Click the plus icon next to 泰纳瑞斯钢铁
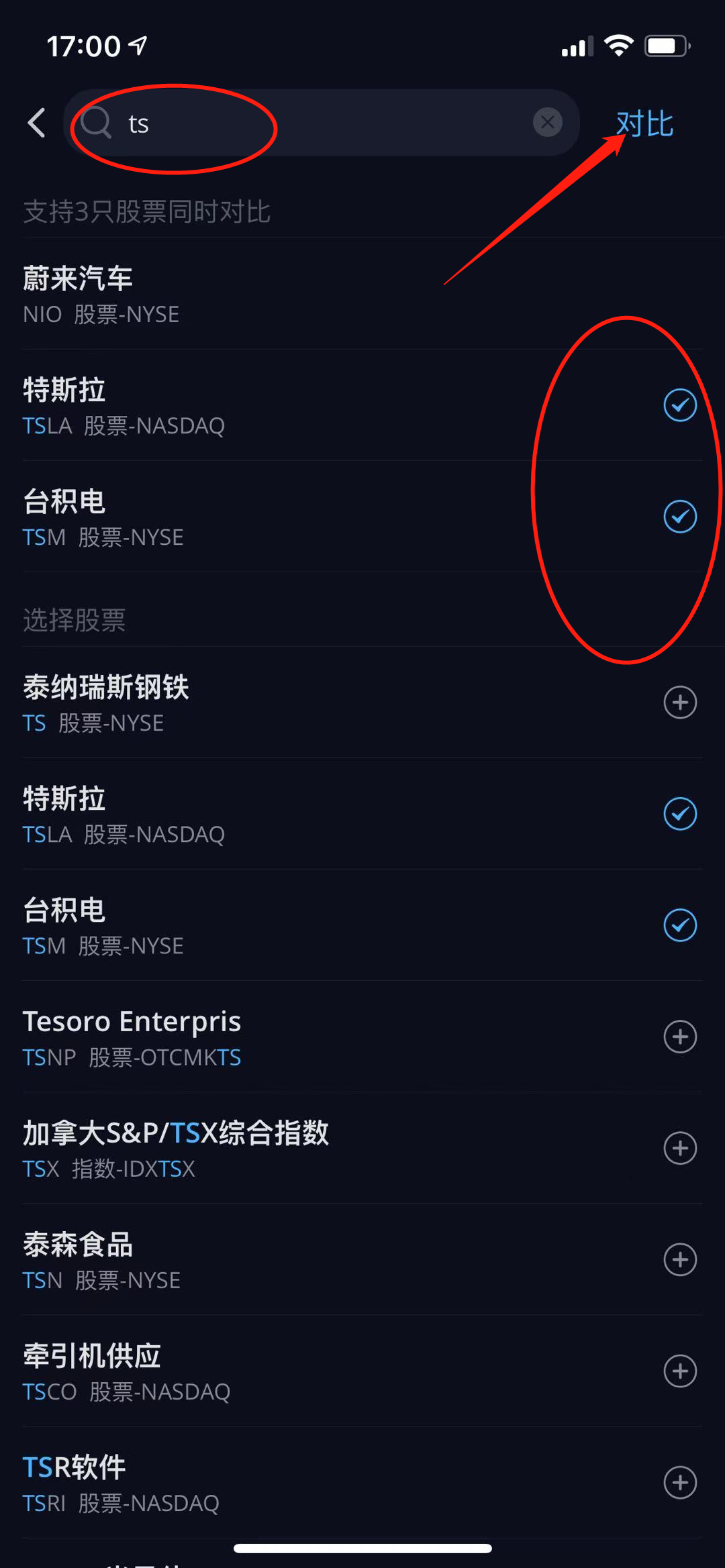725x1568 pixels. pos(680,702)
